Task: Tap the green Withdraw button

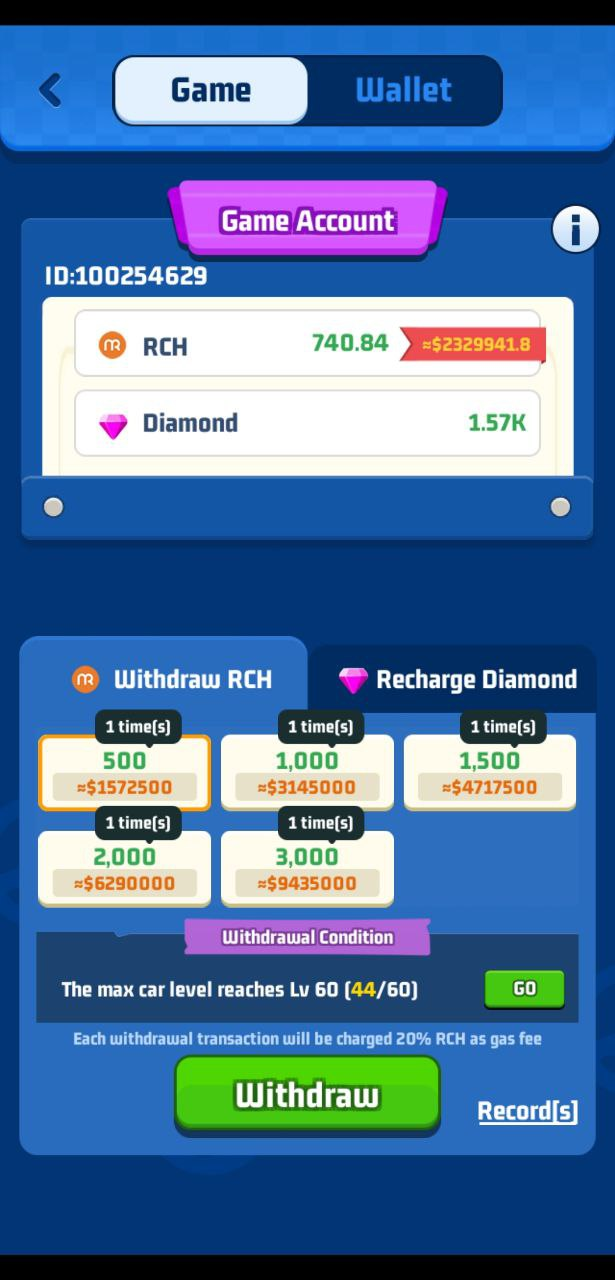Action: (307, 1094)
